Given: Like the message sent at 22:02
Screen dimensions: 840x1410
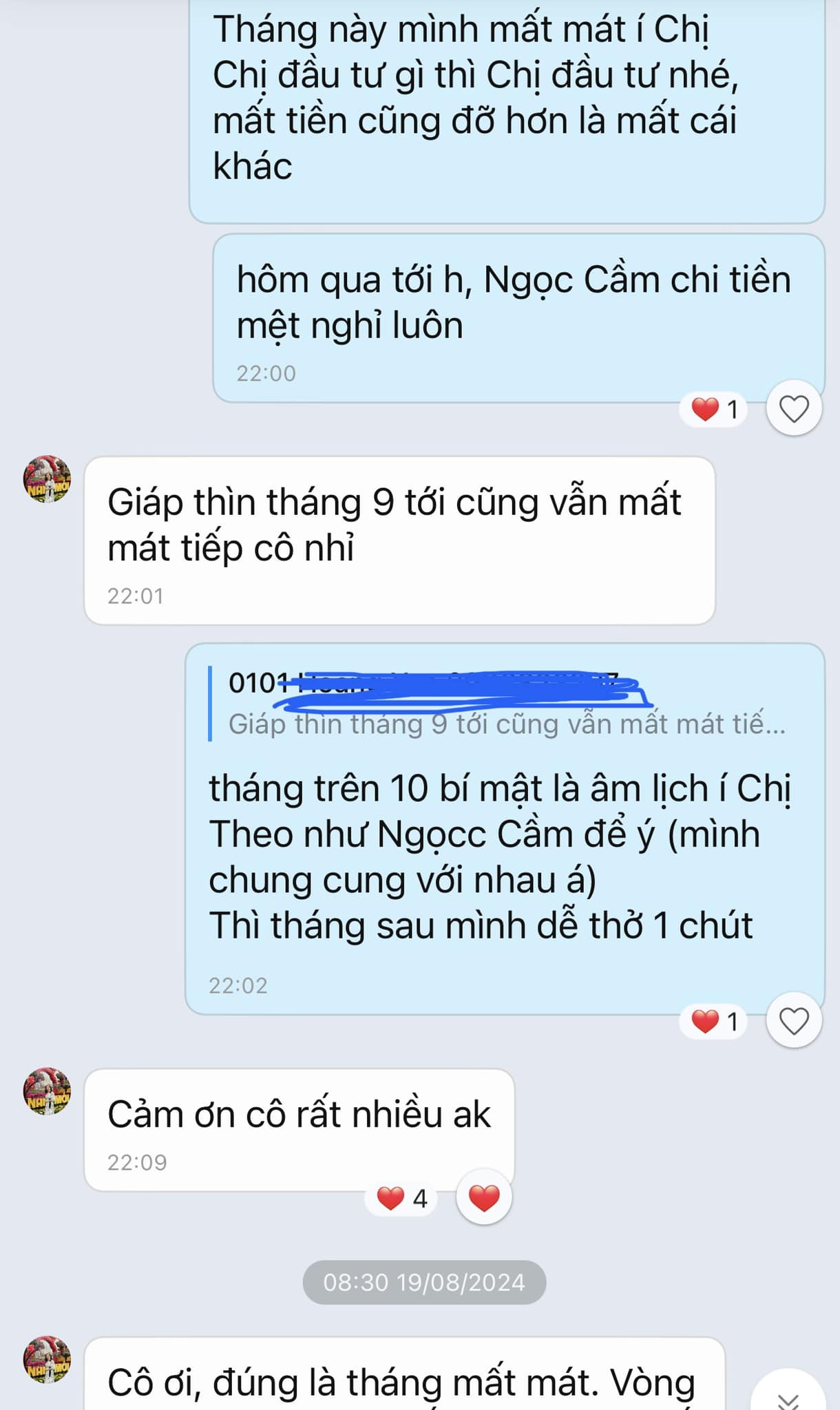Looking at the screenshot, I should (793, 1021).
